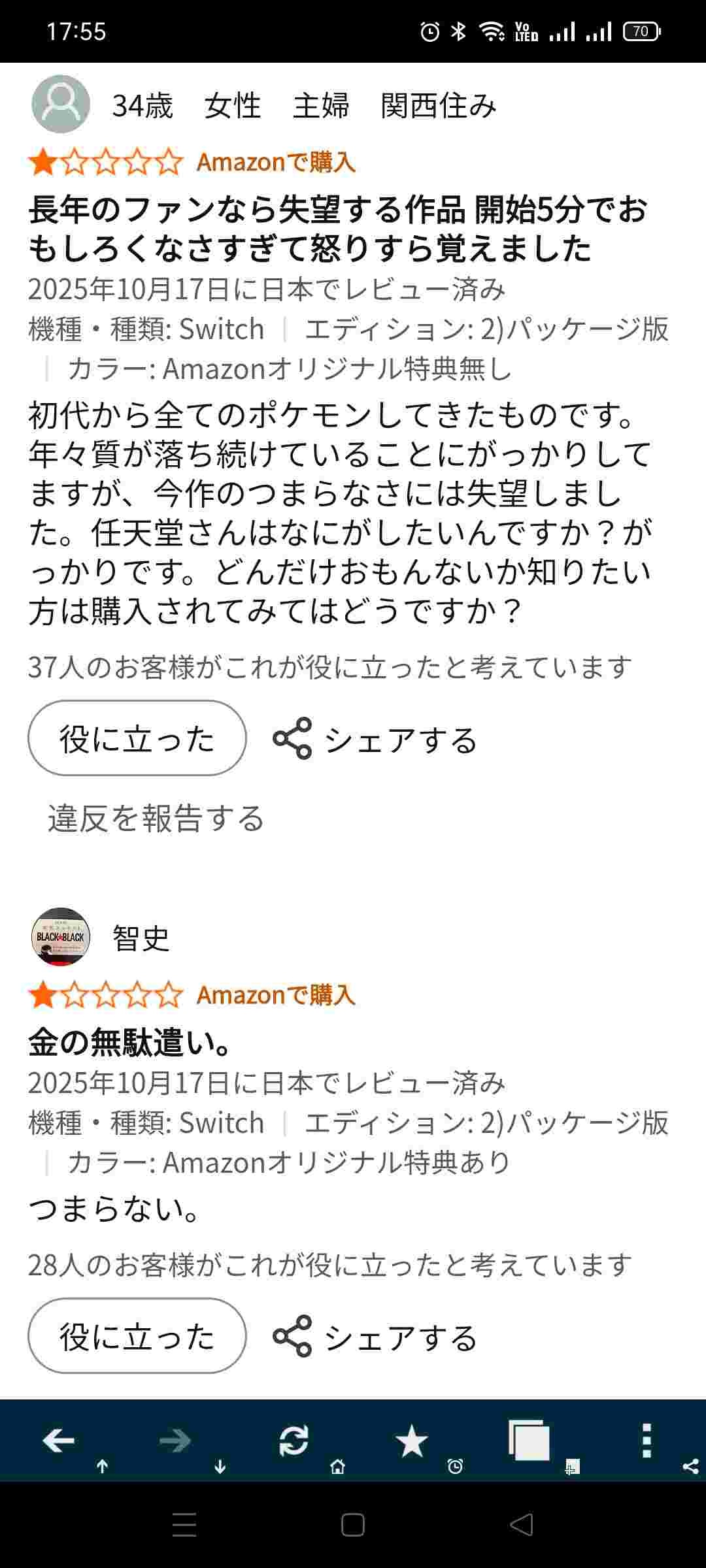Open reviewer 智史's profile
This screenshot has width=706, height=1568.
point(141,938)
